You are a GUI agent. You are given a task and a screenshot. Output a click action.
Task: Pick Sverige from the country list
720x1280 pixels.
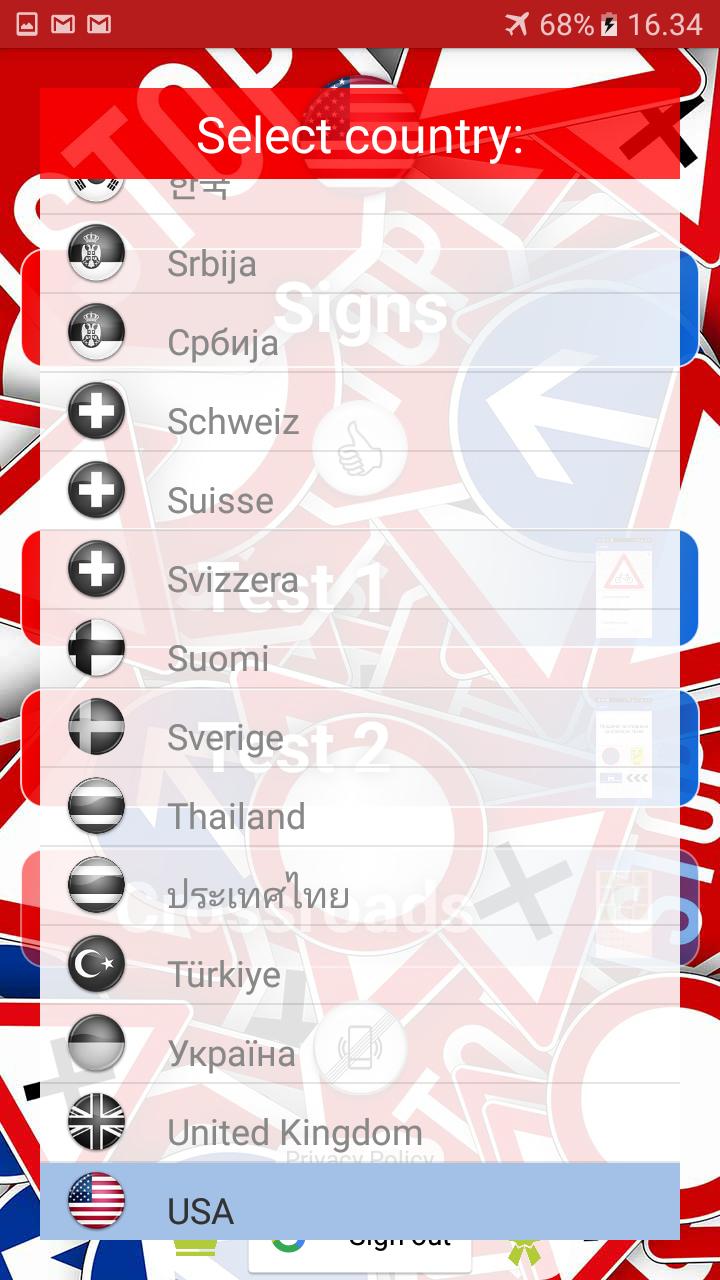point(360,738)
